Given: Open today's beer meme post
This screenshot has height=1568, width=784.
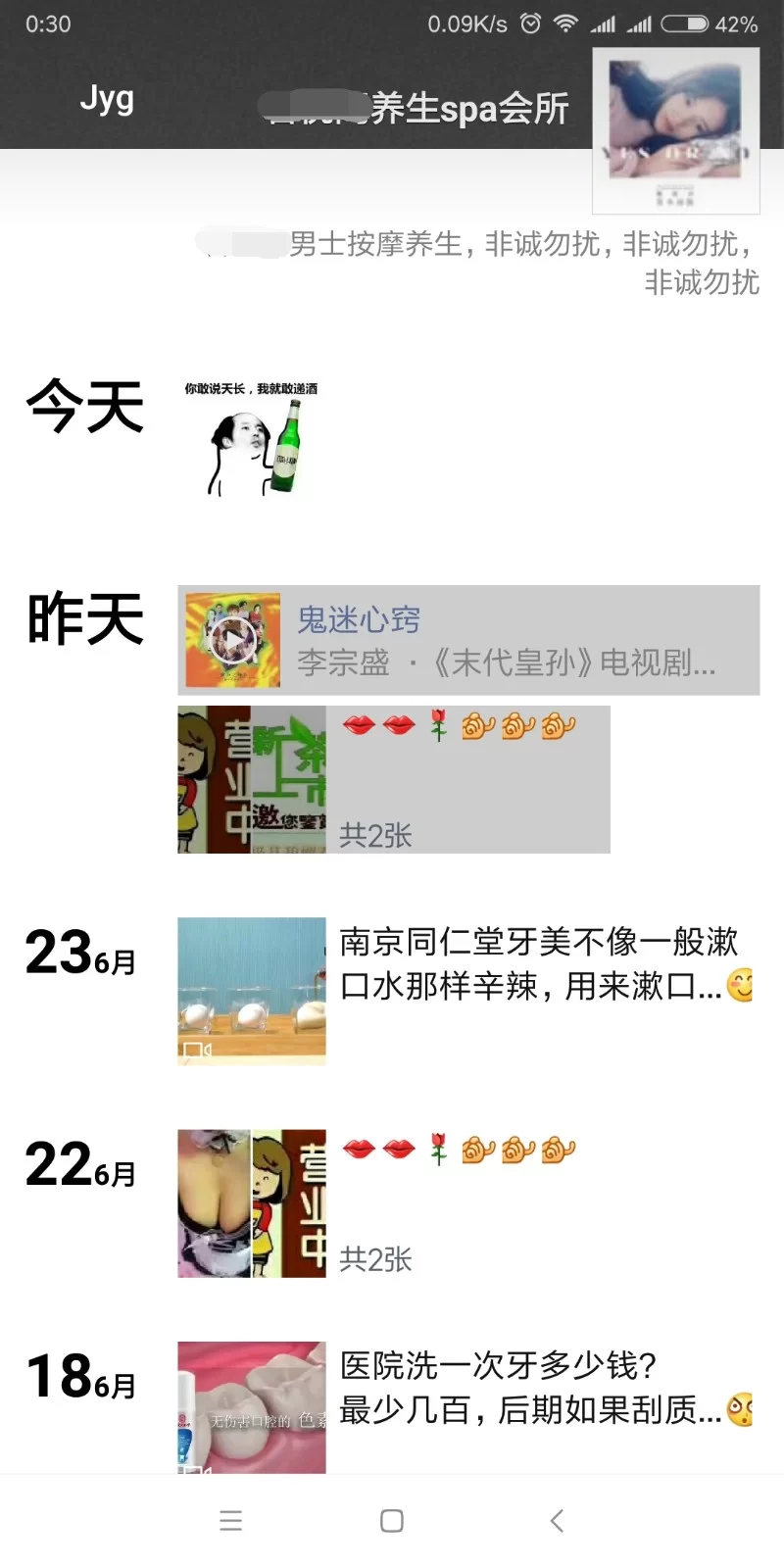Looking at the screenshot, I should pos(252,438).
